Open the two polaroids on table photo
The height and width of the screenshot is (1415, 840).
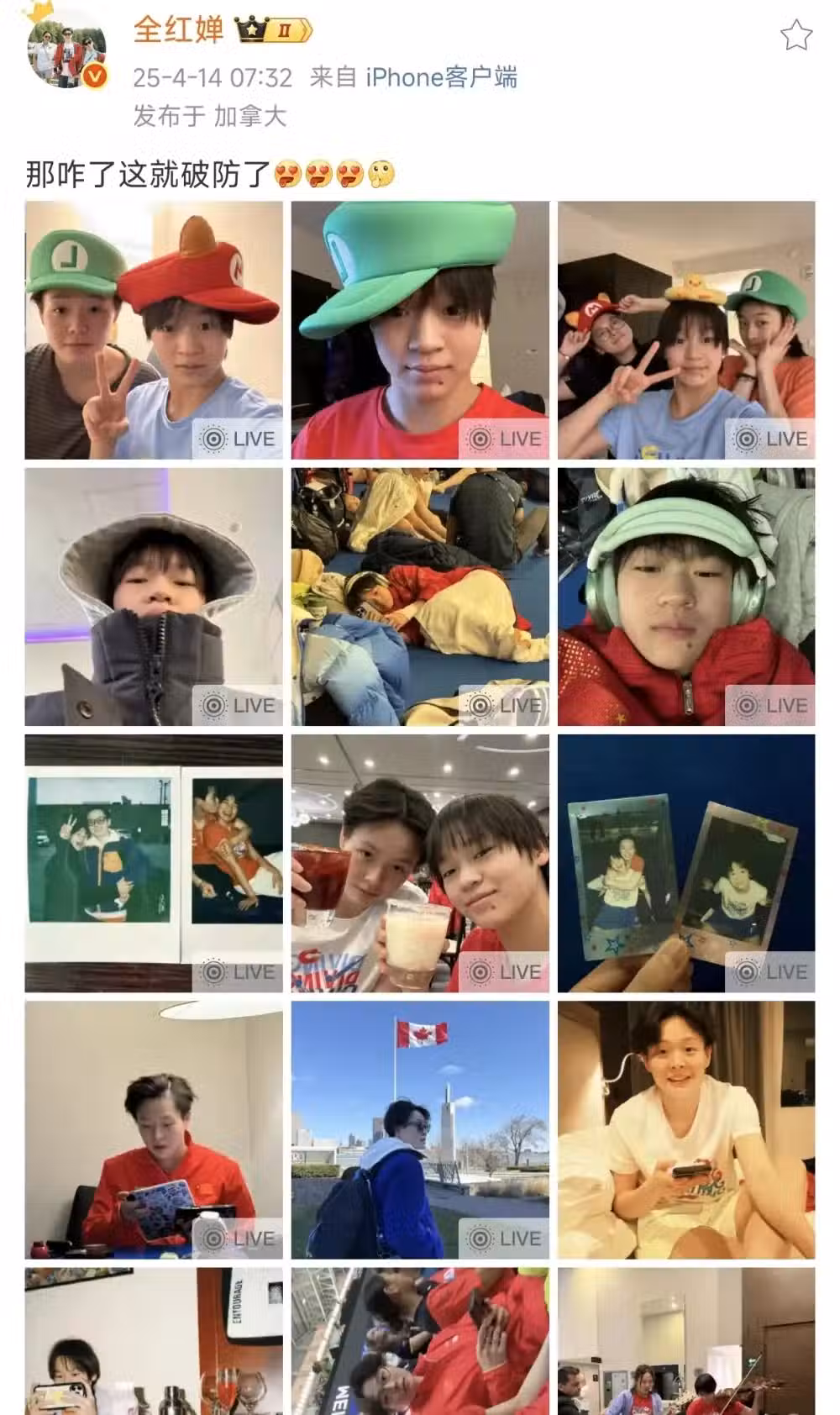(x=154, y=863)
